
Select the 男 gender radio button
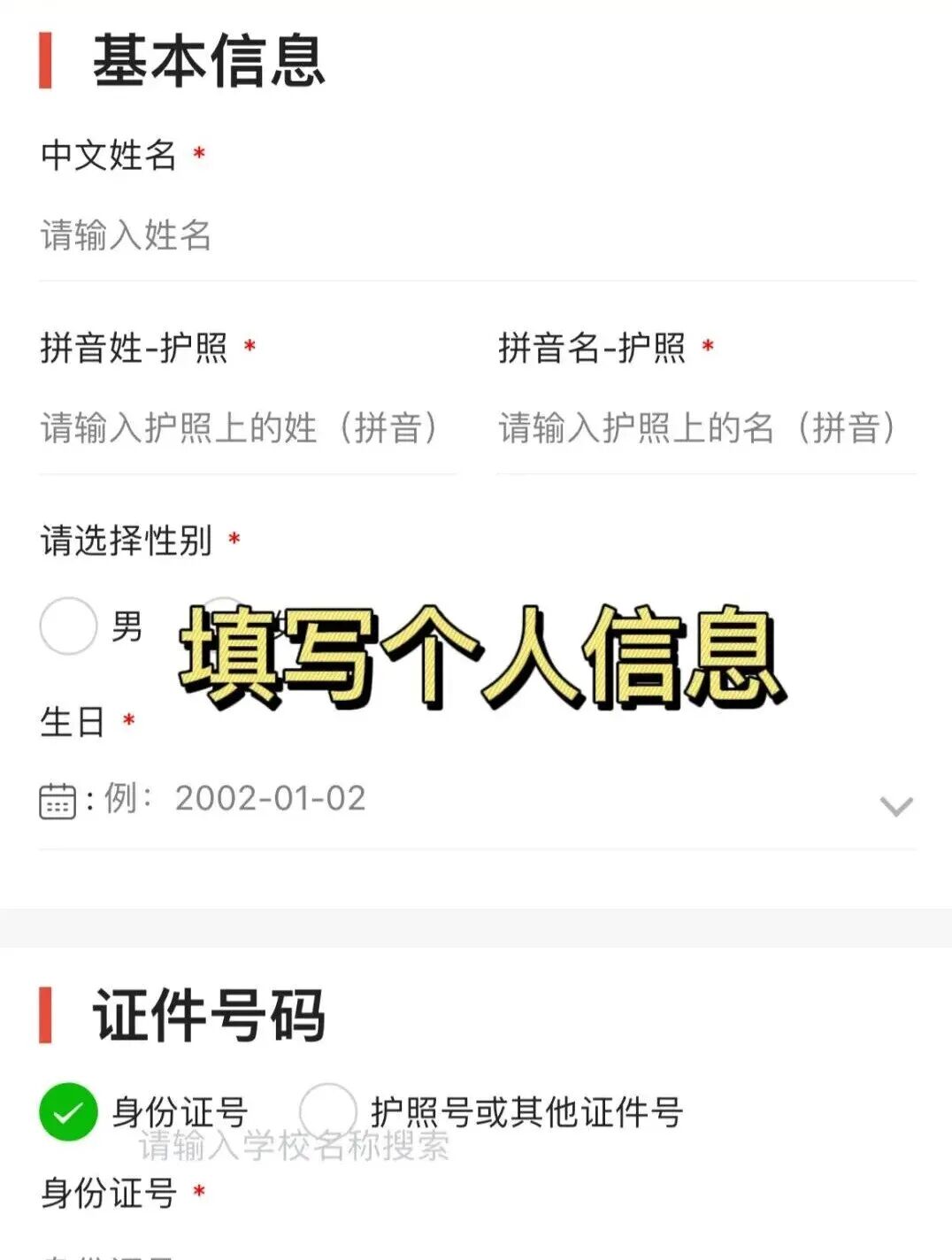click(68, 626)
